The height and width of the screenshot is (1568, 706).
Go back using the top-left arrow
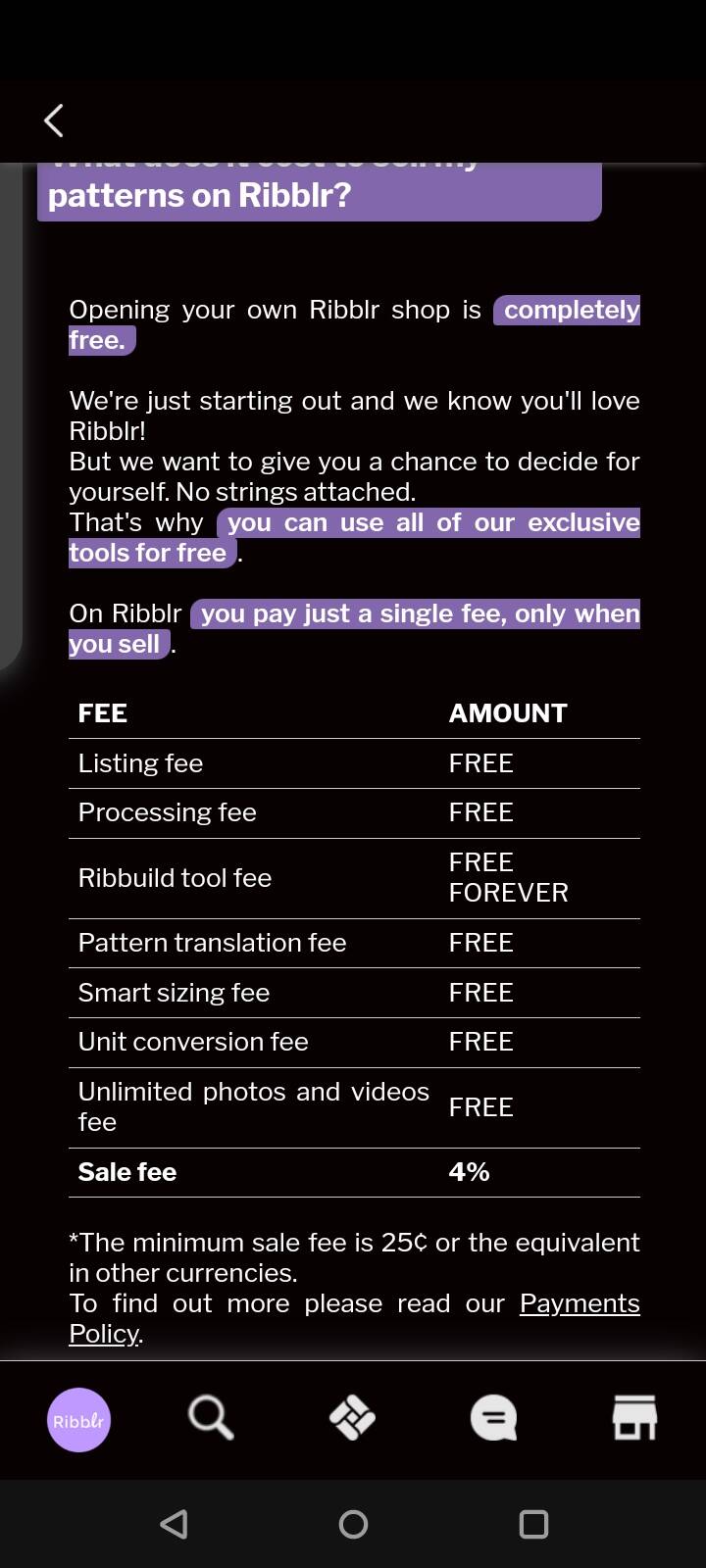click(x=54, y=121)
